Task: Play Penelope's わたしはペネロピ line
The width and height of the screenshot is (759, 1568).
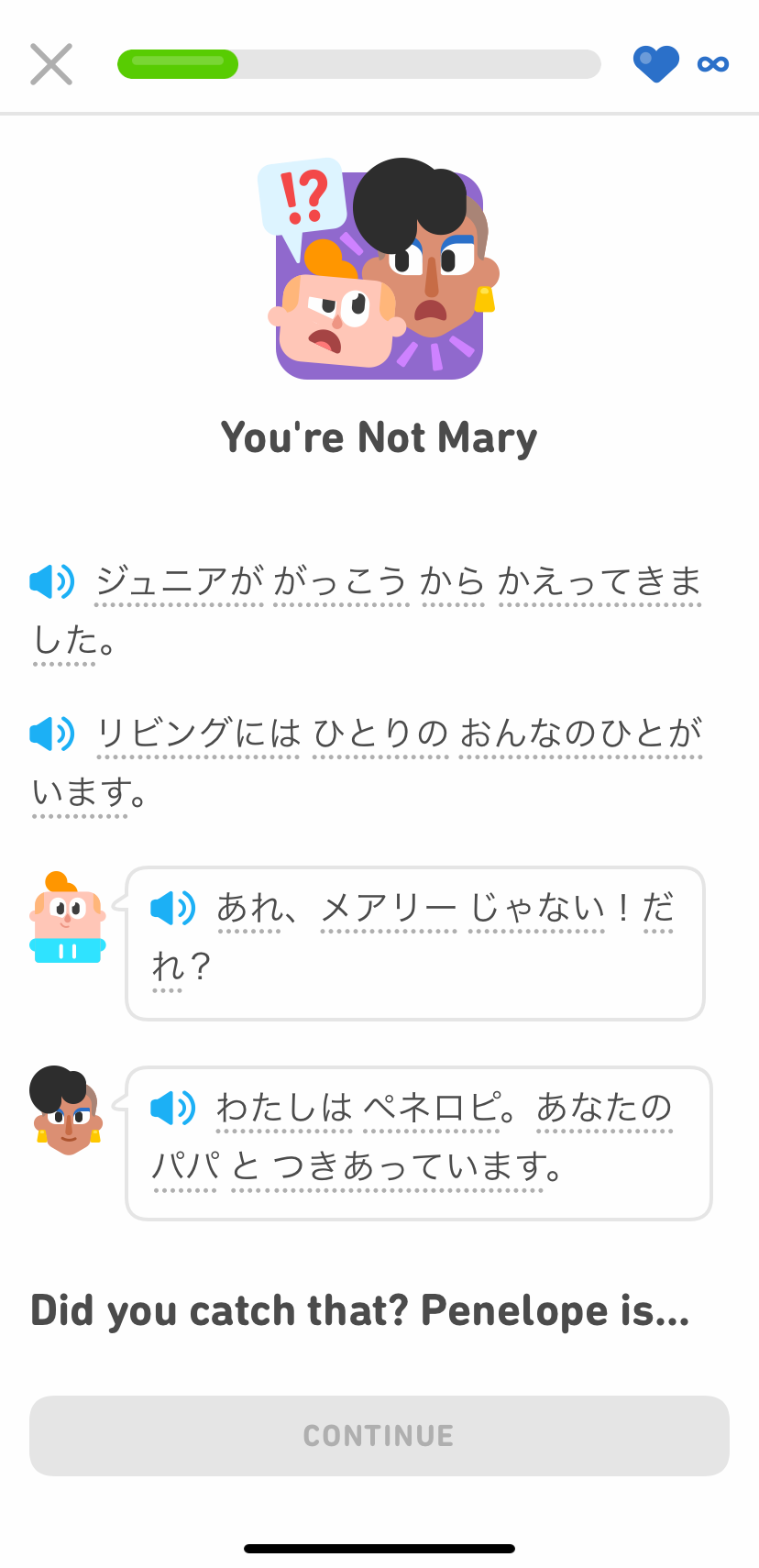Action: pyautogui.click(x=173, y=1109)
